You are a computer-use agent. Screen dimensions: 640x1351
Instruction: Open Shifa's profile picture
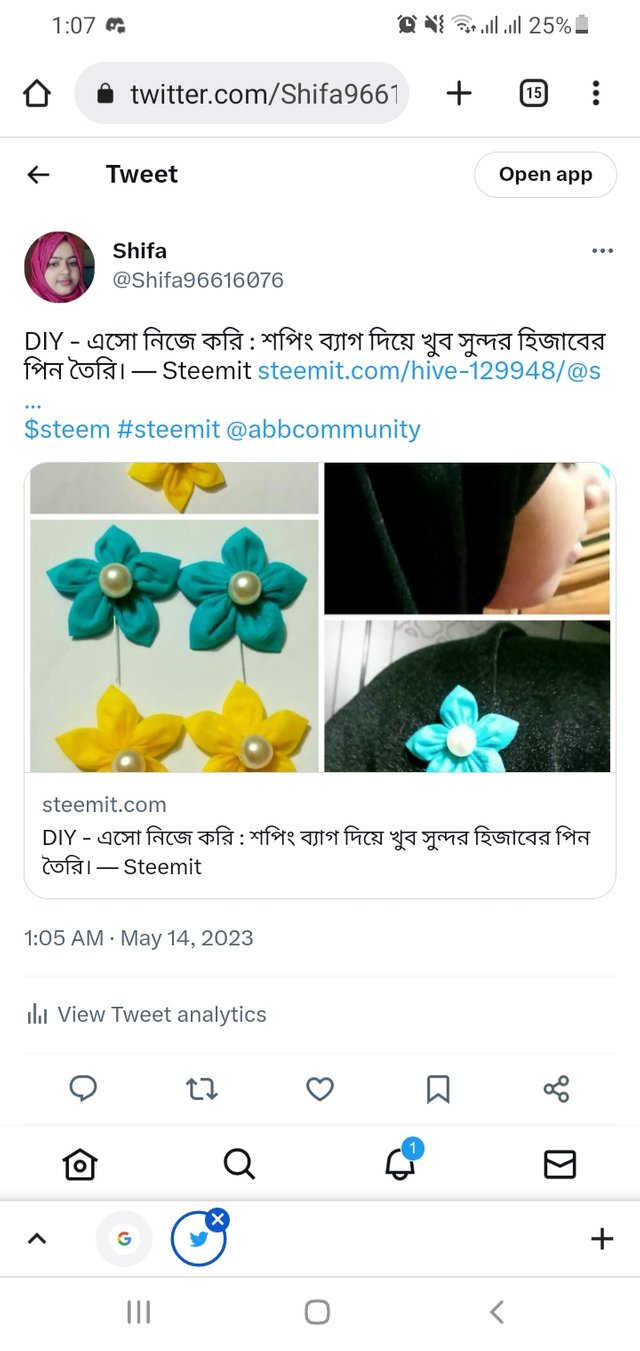point(59,267)
